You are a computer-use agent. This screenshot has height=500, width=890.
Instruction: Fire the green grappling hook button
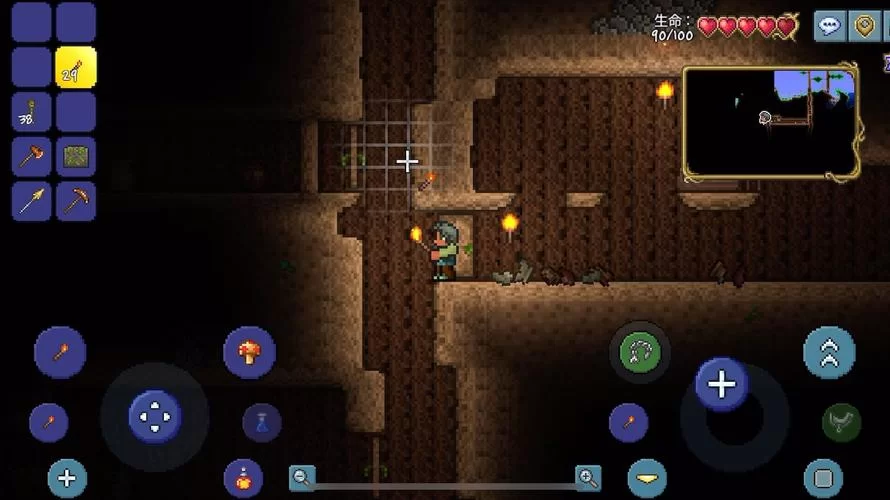point(640,351)
